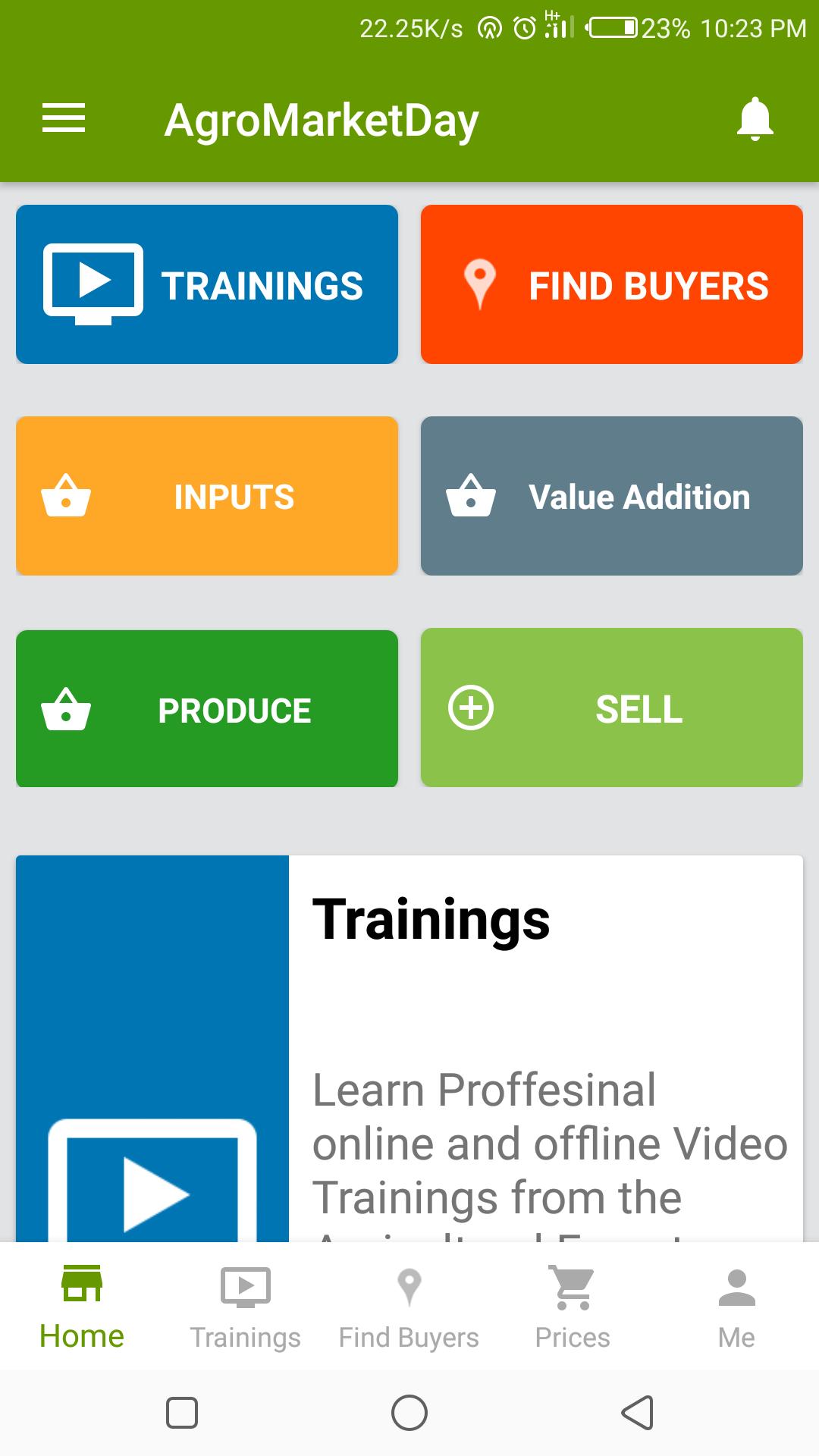
Task: Browse the PRODUCE tile
Action: coord(207,709)
